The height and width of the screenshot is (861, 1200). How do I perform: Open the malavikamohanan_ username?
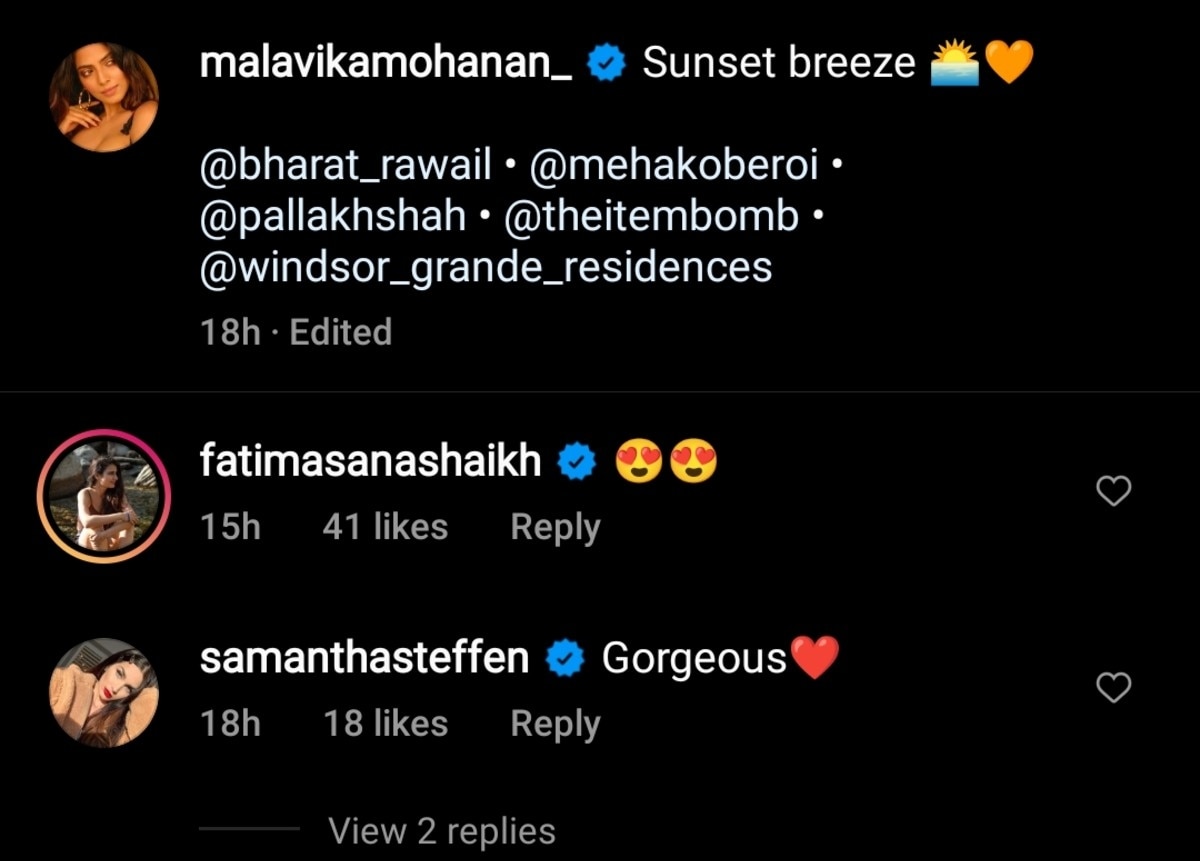(x=385, y=63)
